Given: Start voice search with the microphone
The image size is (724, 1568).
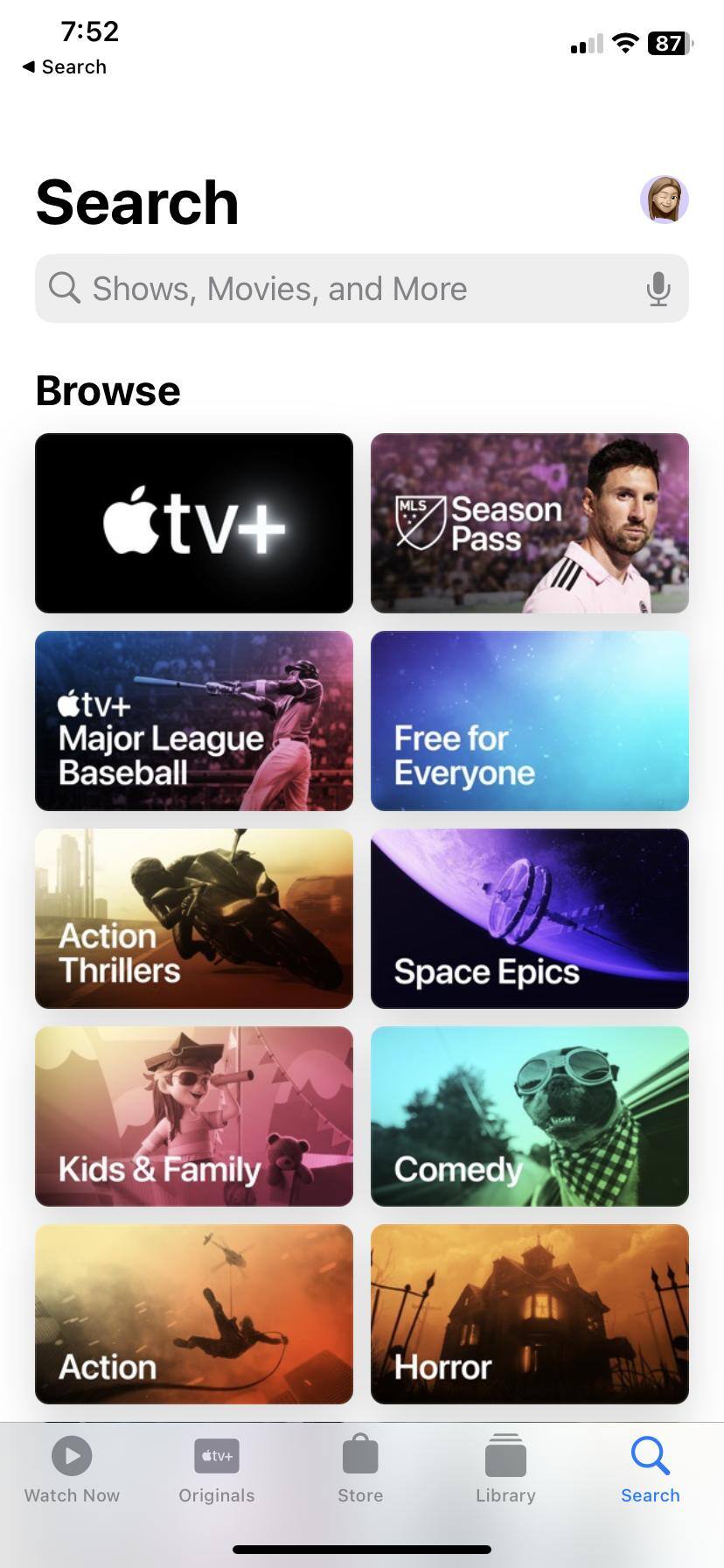Looking at the screenshot, I should click(x=658, y=289).
